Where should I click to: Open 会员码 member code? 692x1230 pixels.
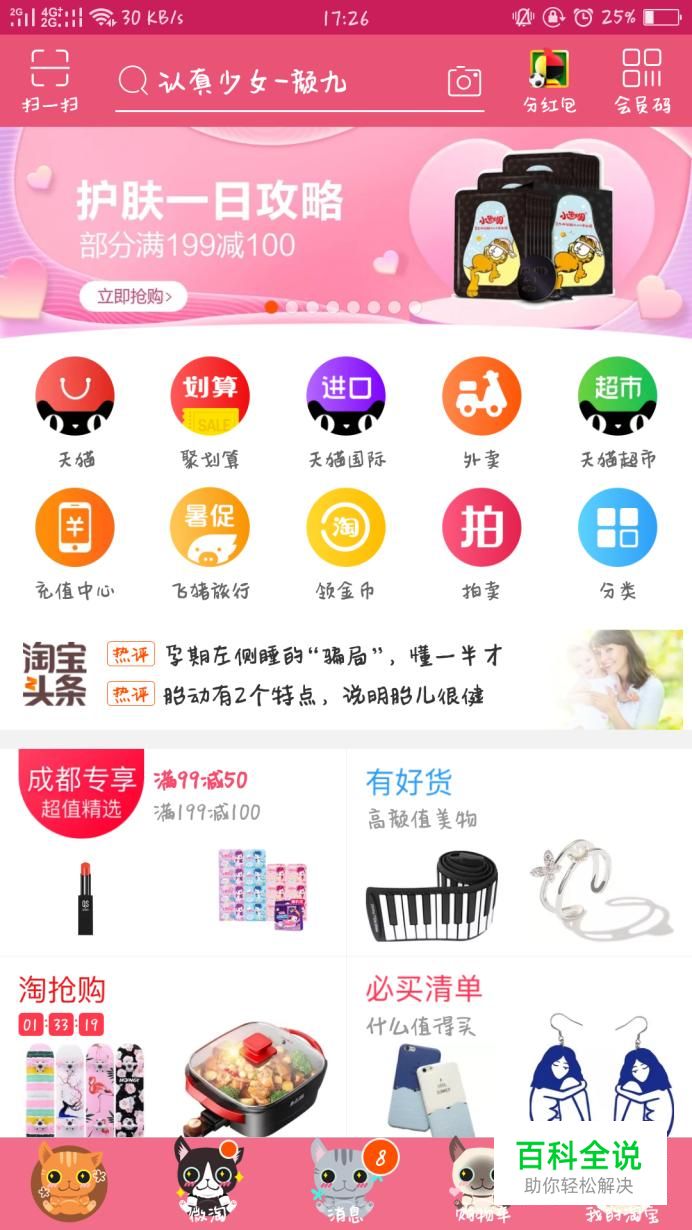pyautogui.click(x=641, y=81)
